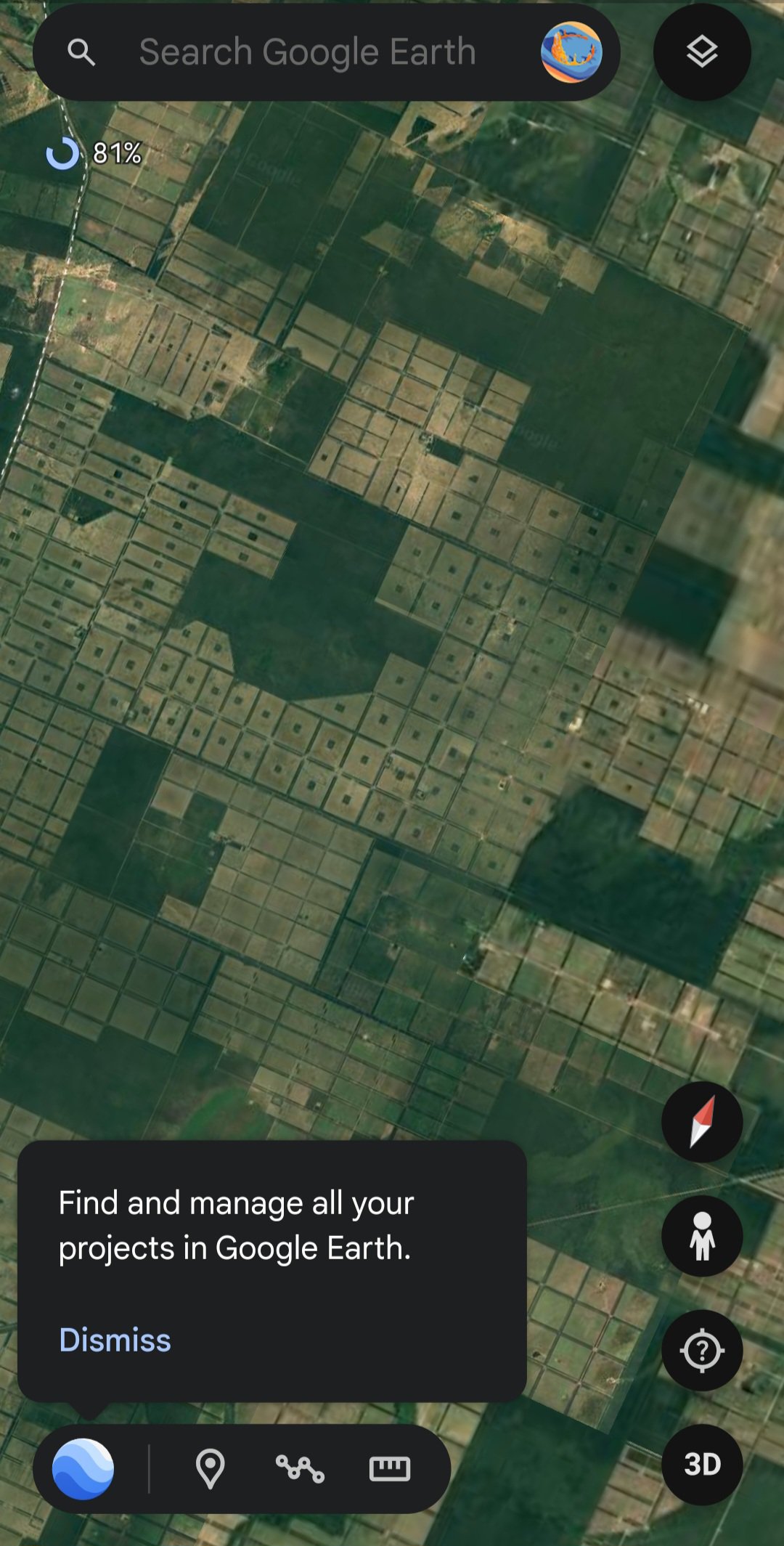
Task: Open the ruler measure tool
Action: point(390,1468)
